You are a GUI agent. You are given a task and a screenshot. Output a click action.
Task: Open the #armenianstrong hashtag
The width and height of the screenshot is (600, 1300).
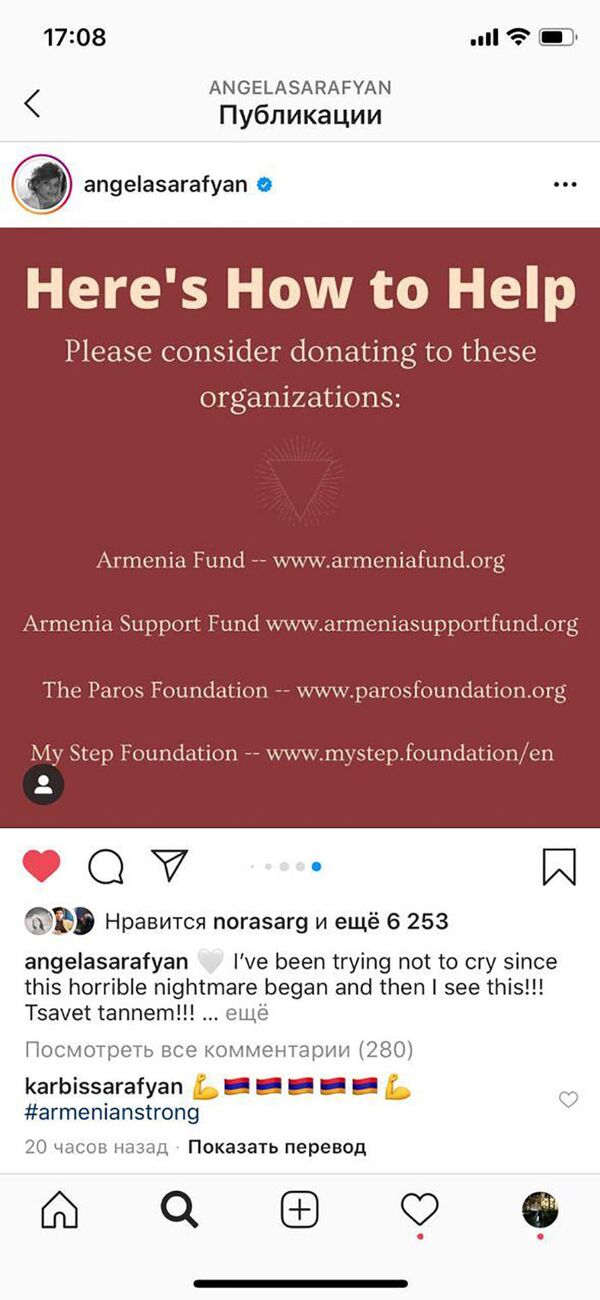[x=112, y=1112]
